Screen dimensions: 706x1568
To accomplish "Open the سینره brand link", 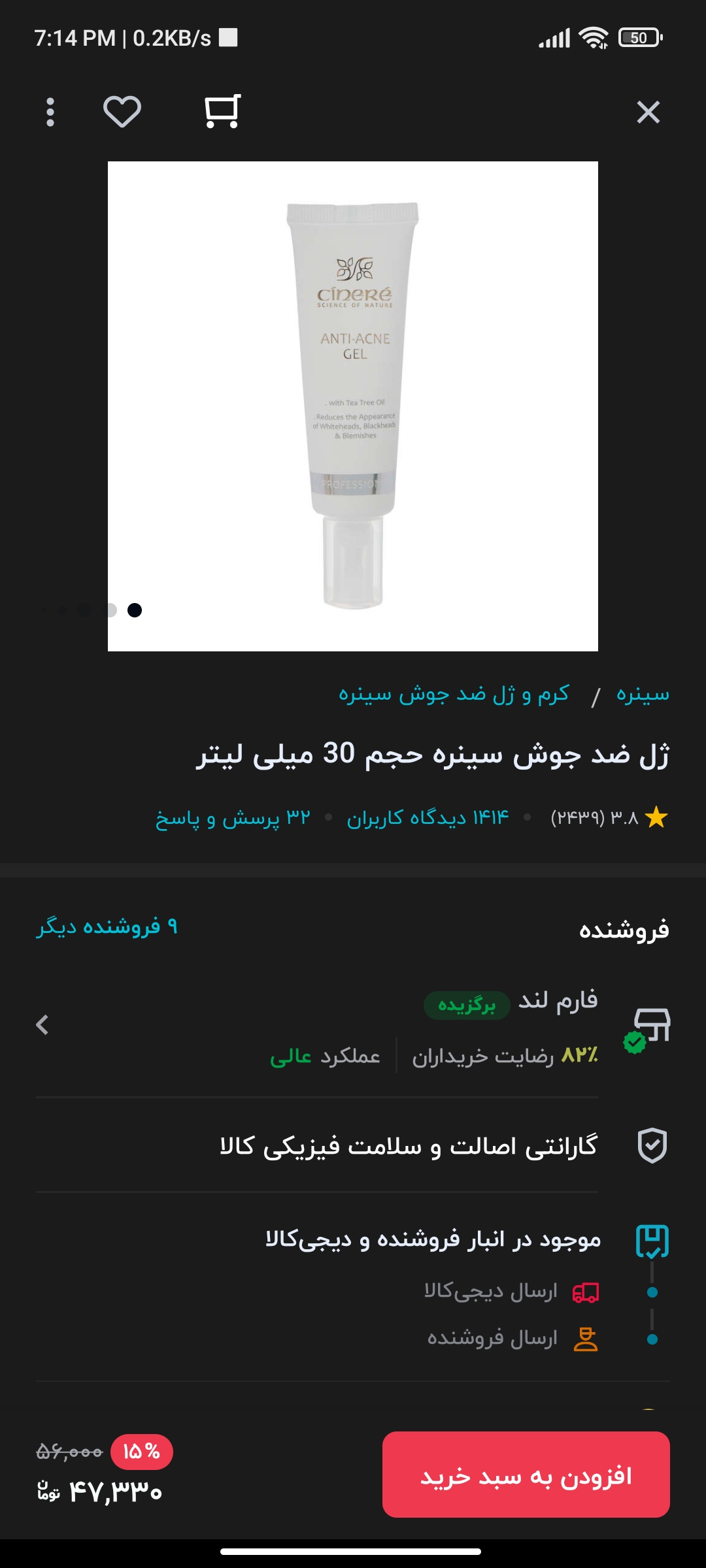I will 643,694.
